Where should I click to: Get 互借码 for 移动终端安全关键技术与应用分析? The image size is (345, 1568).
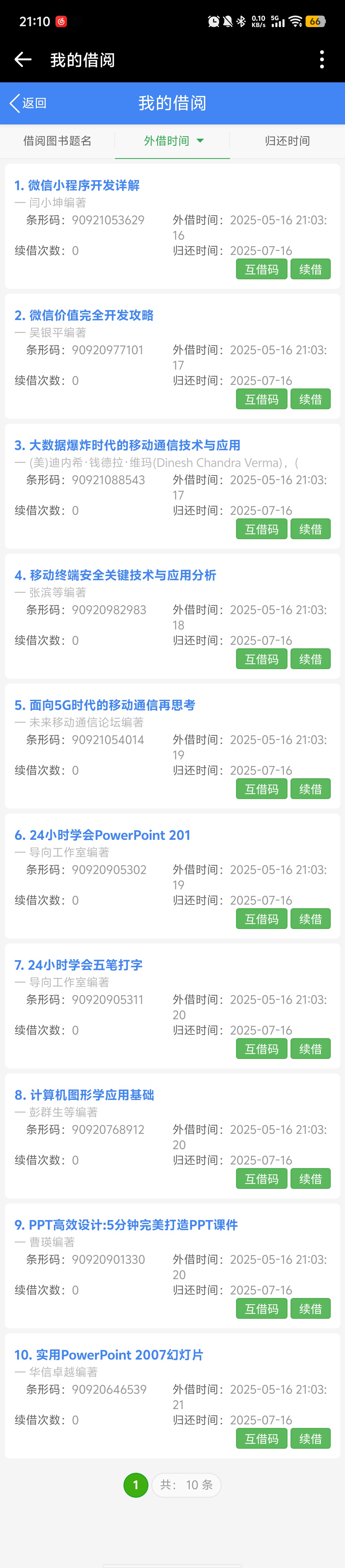click(x=261, y=659)
